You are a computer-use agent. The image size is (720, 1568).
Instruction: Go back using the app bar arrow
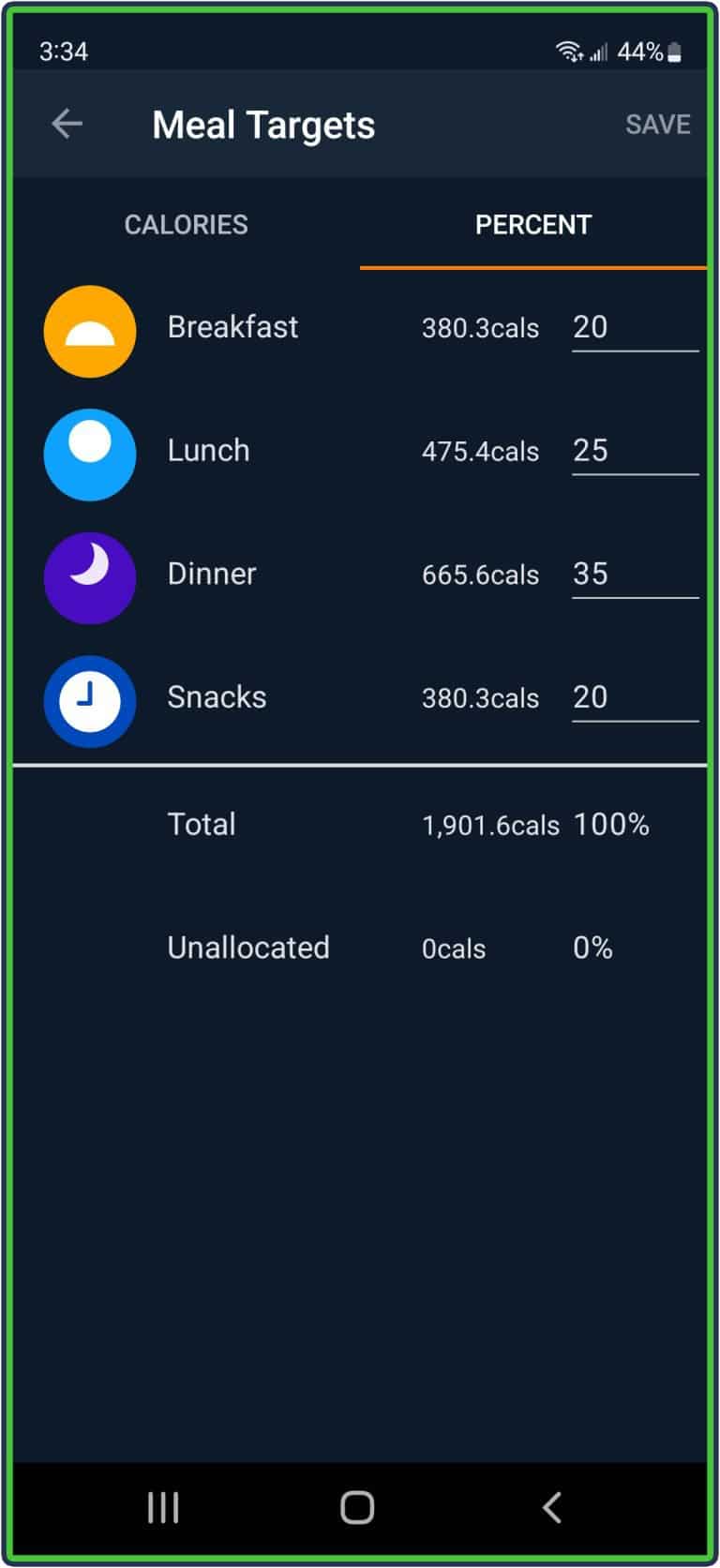[67, 124]
